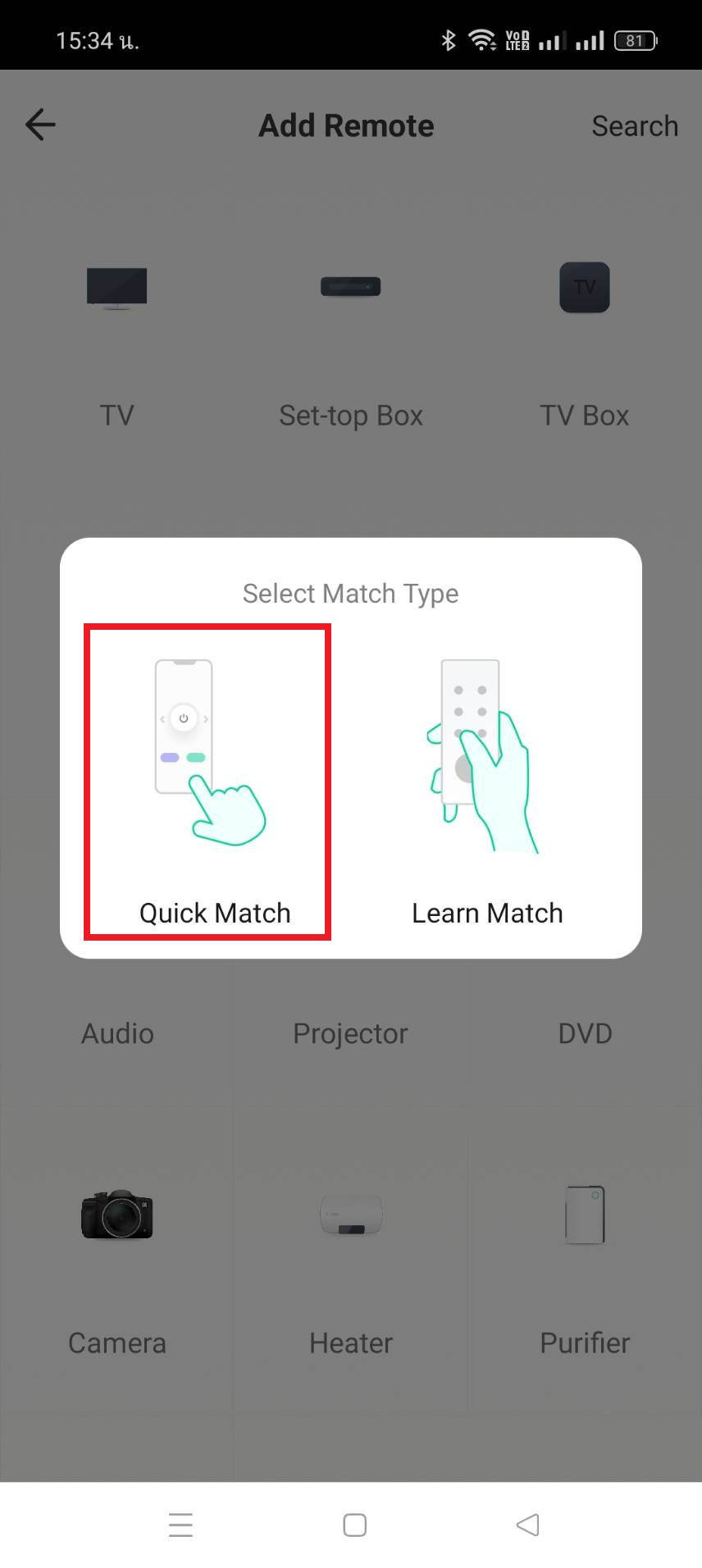702x1568 pixels.
Task: Pick the DVD device category
Action: pos(584,1032)
